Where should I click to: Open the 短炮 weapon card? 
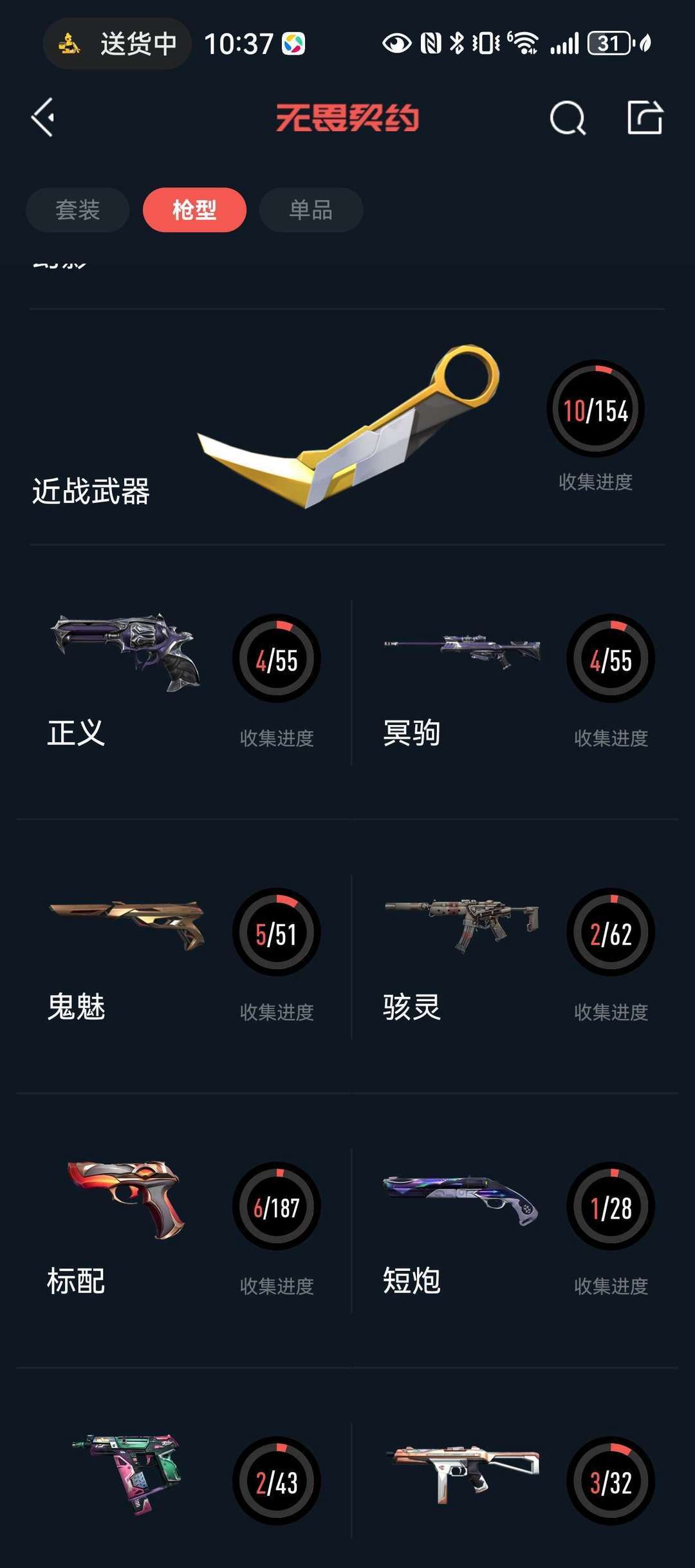[515, 1230]
